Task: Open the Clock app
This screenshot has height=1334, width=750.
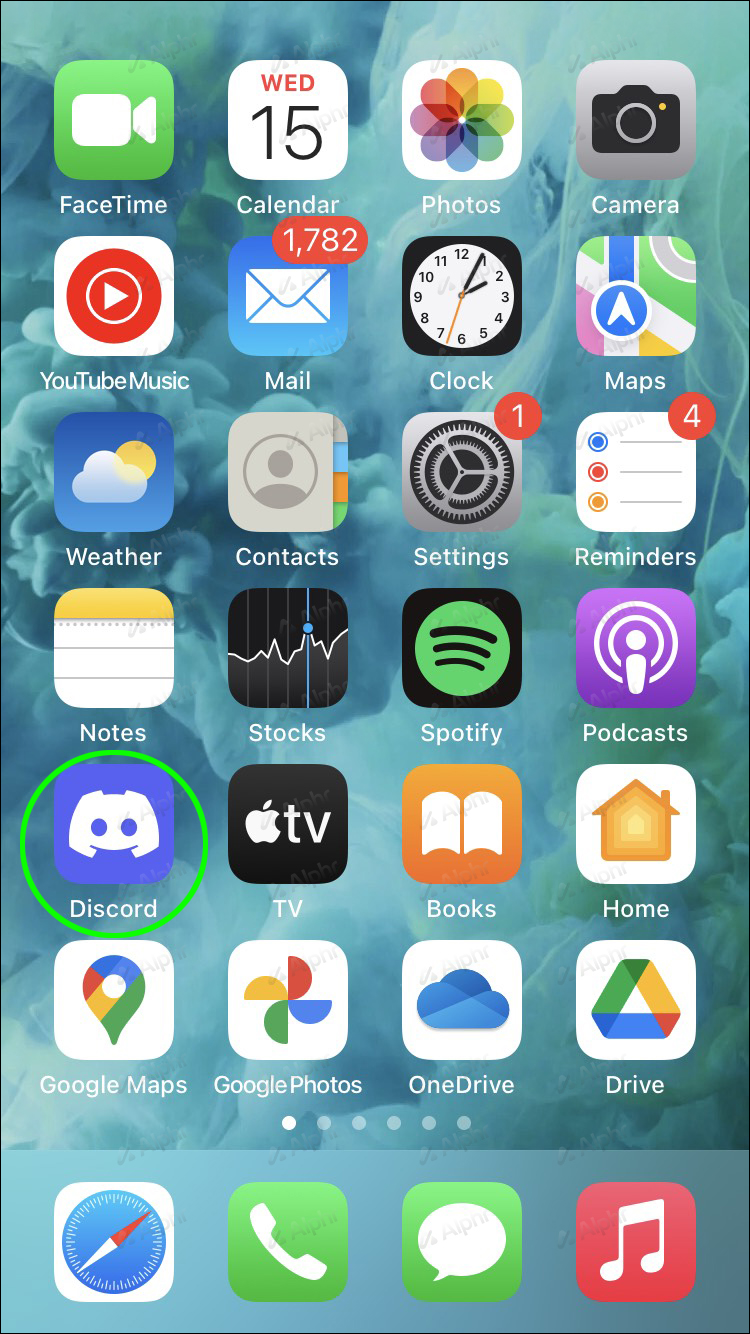Action: pyautogui.click(x=462, y=296)
